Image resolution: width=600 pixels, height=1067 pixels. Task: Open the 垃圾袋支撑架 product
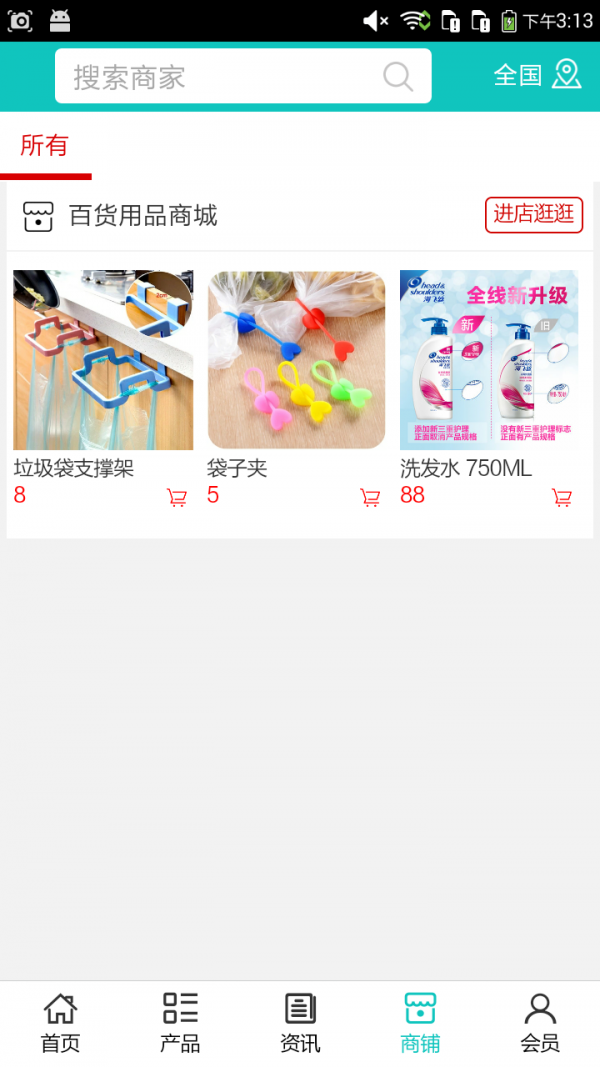click(103, 360)
